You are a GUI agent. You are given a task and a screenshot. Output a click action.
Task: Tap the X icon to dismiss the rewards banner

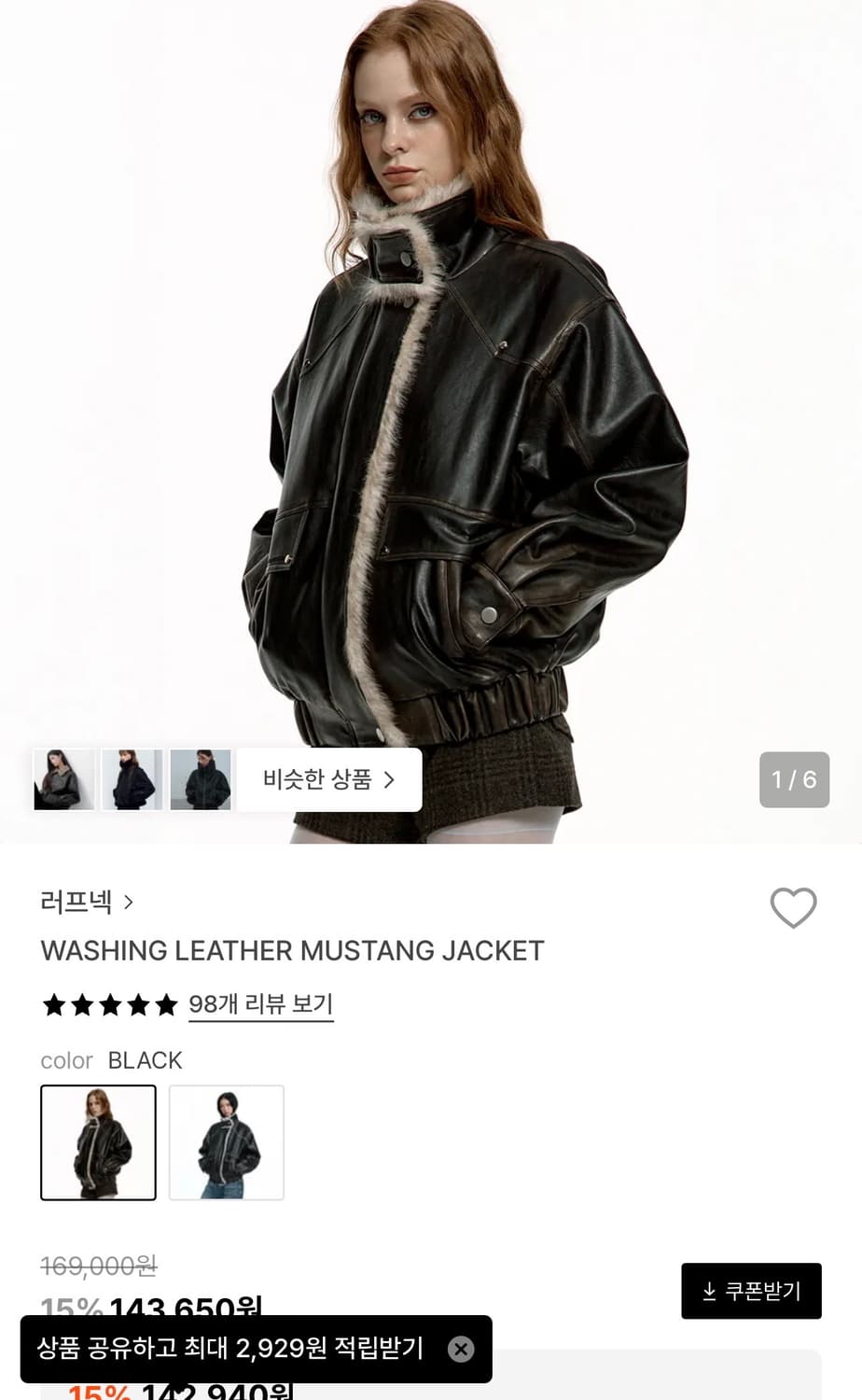tap(459, 1349)
